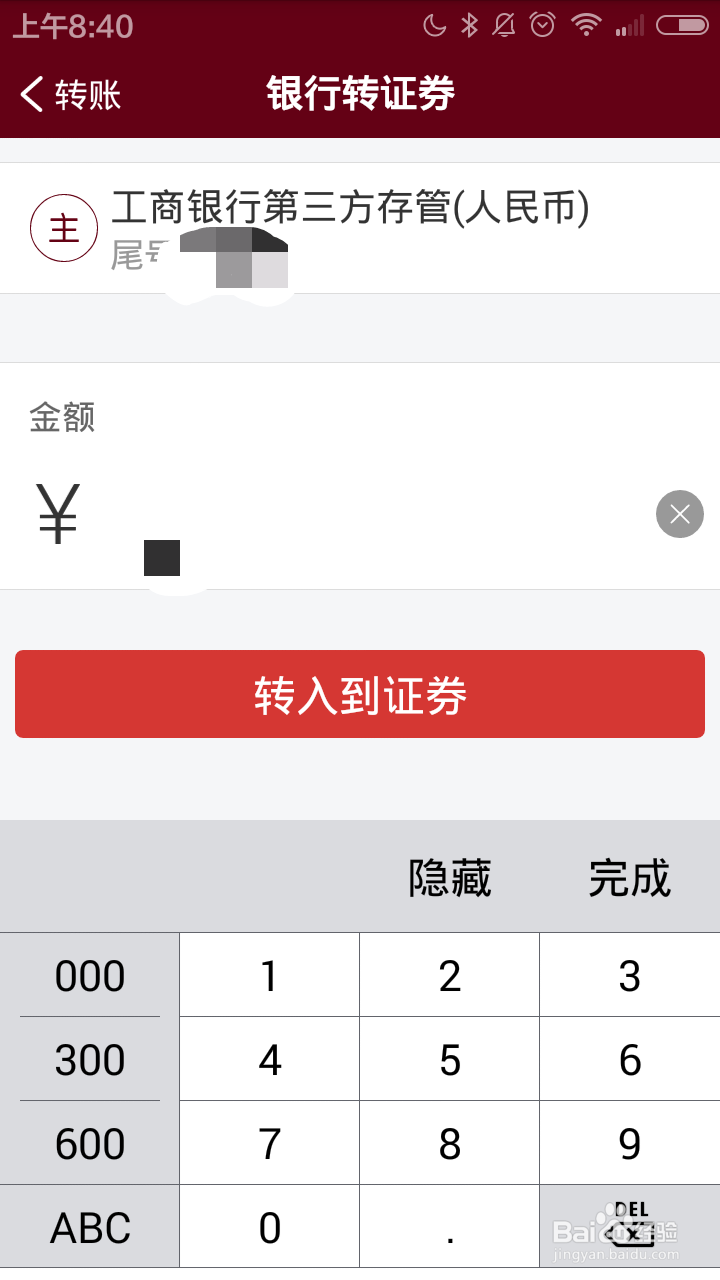Insert quick amount 300
The width and height of the screenshot is (720, 1280).
(x=88, y=1058)
